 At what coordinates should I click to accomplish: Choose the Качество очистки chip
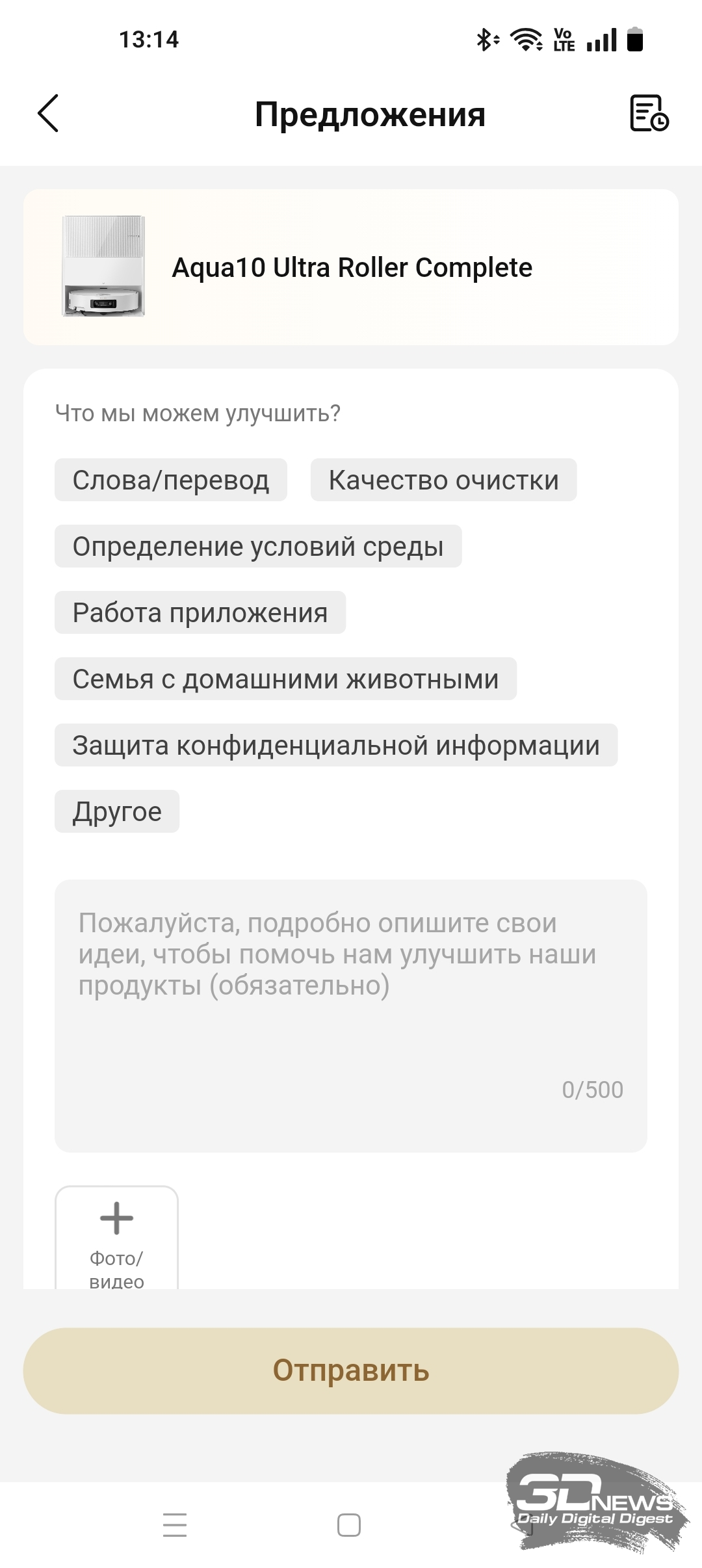[x=443, y=480]
